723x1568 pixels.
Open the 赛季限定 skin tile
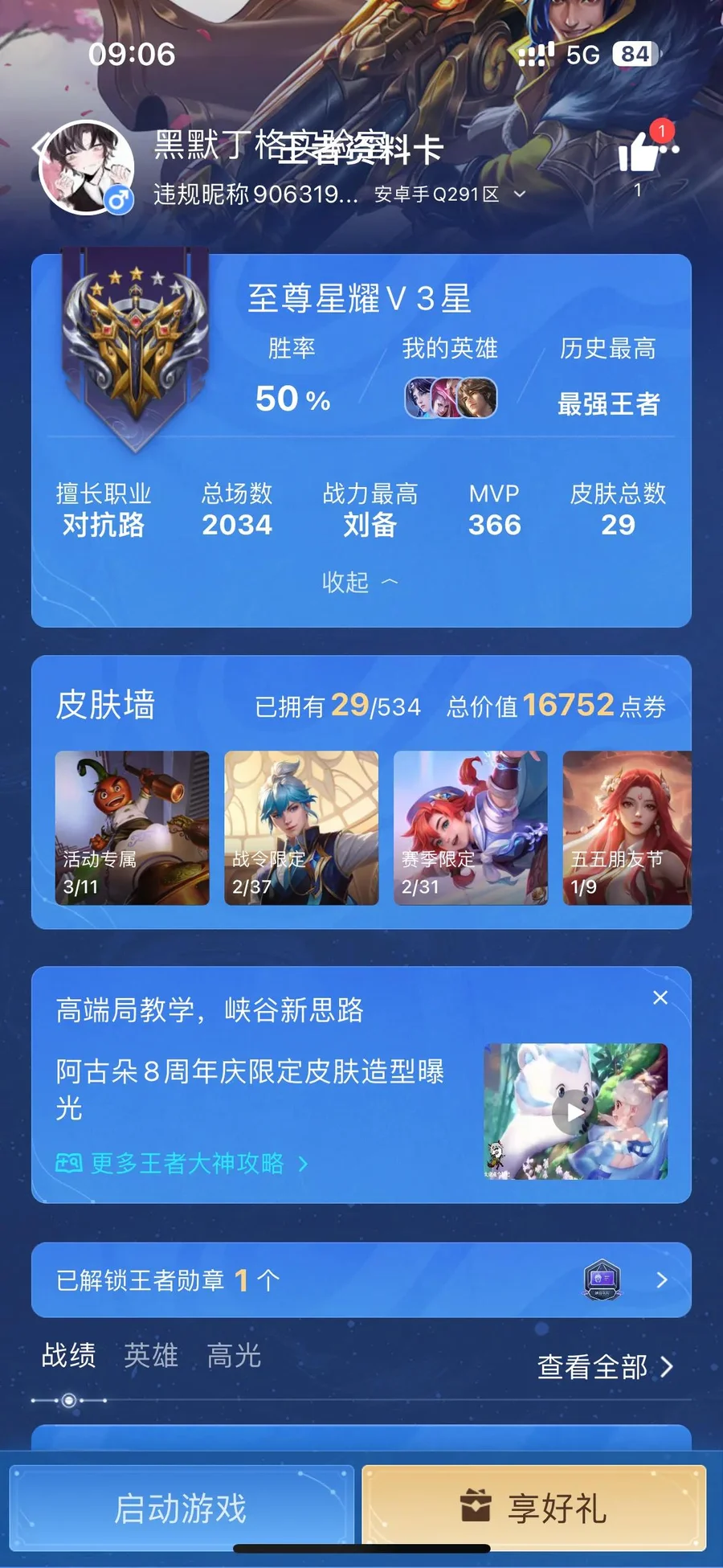pos(471,828)
